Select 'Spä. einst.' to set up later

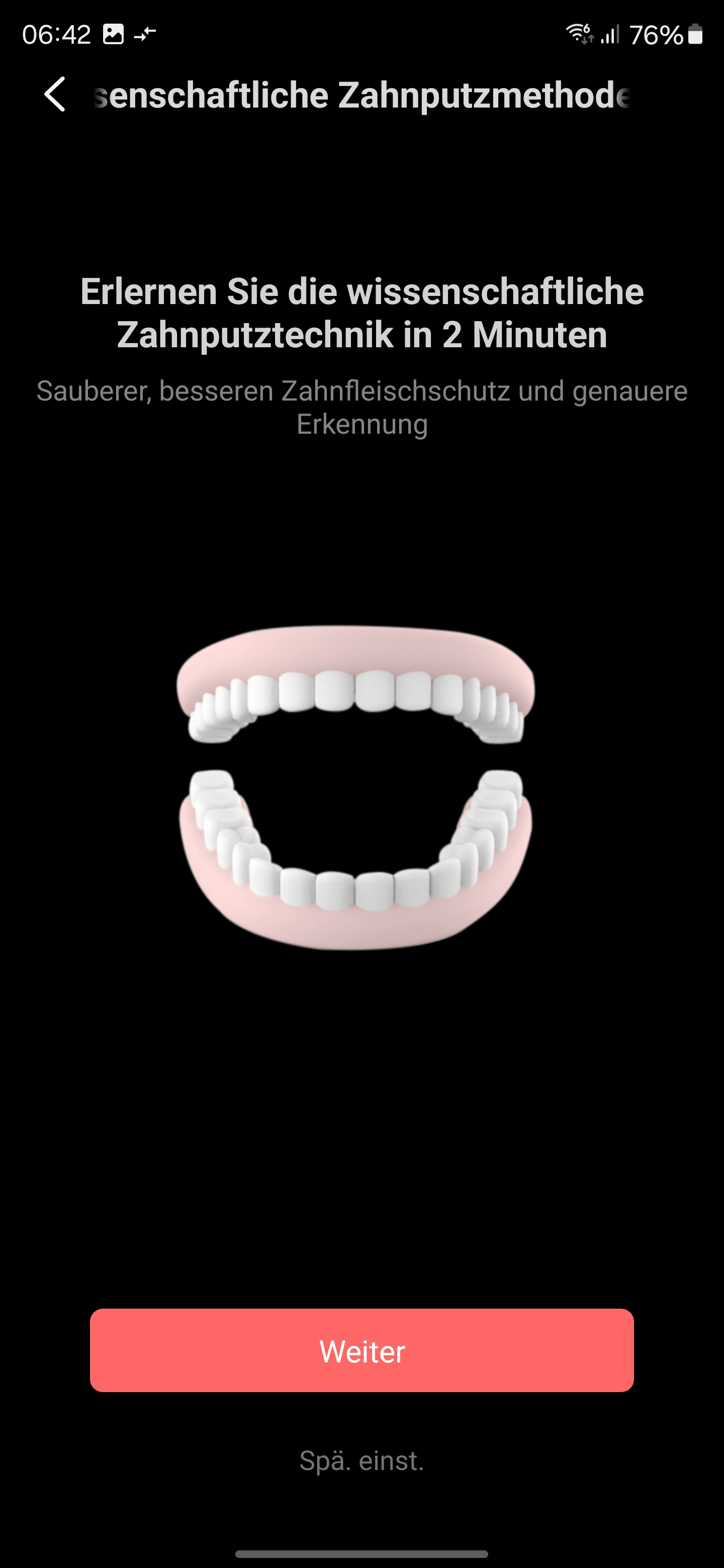click(361, 1460)
